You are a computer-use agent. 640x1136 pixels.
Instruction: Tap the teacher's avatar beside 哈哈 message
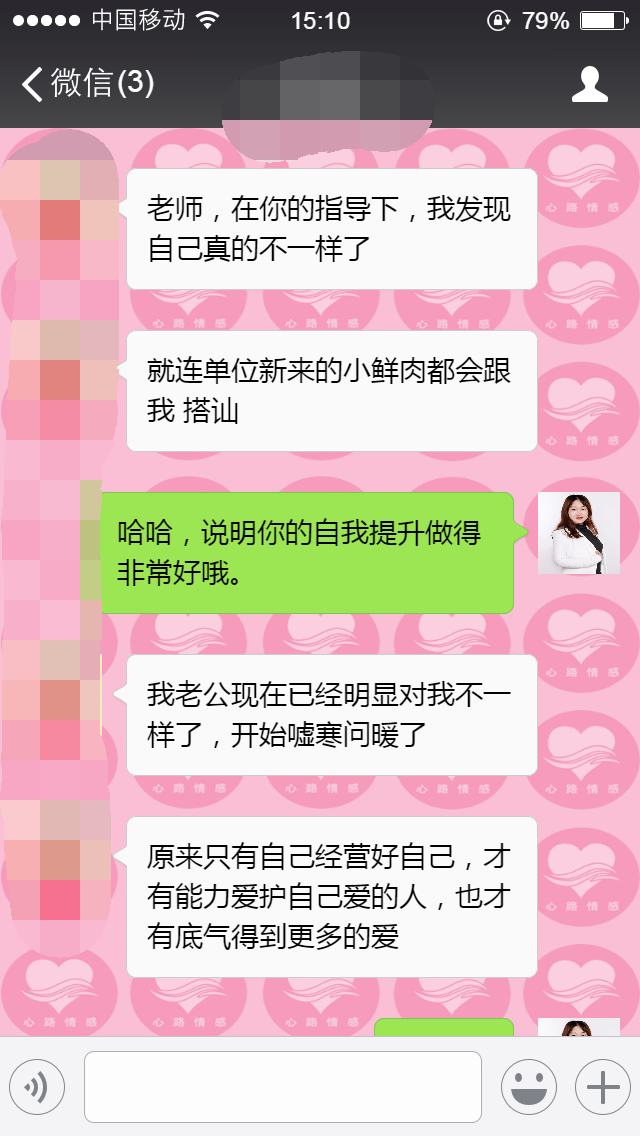pos(578,533)
